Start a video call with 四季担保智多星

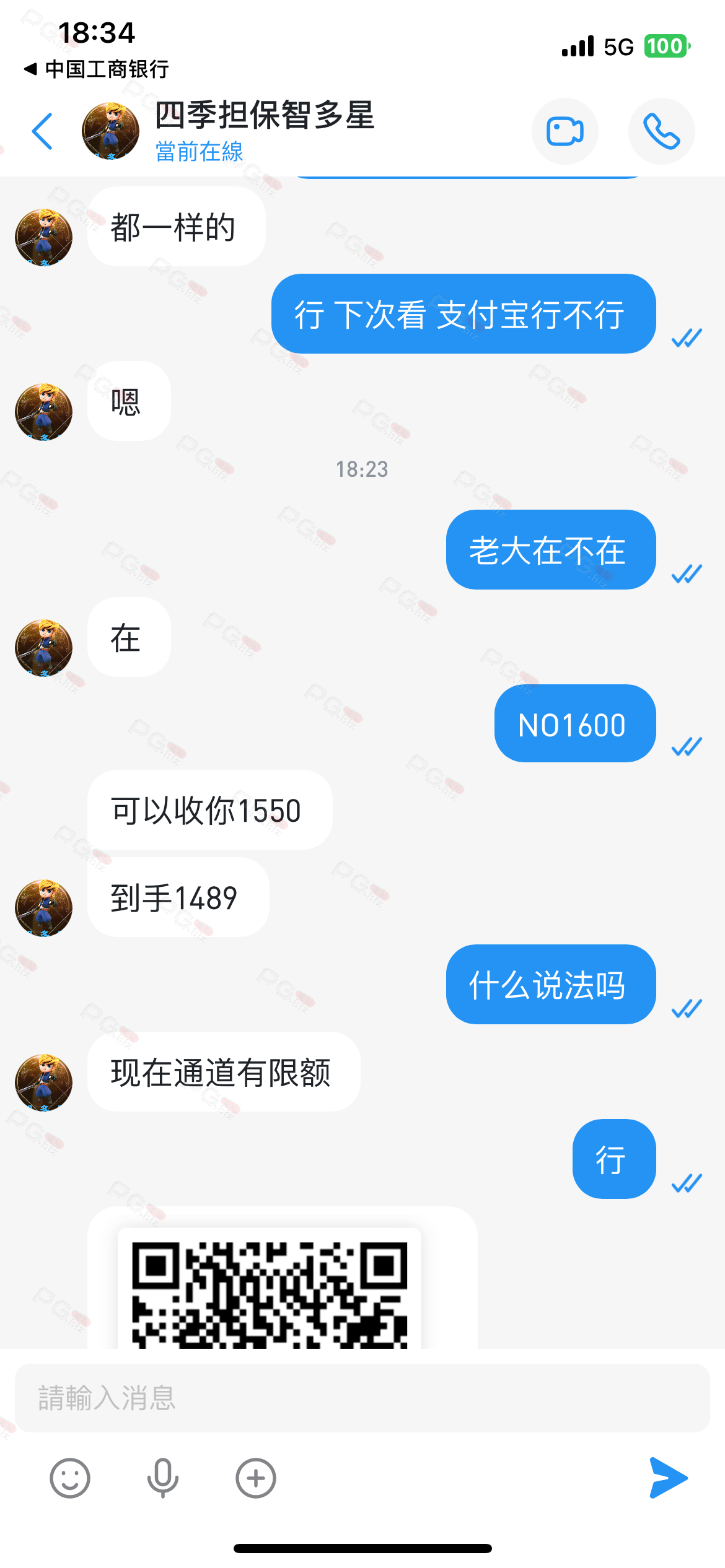(x=565, y=131)
